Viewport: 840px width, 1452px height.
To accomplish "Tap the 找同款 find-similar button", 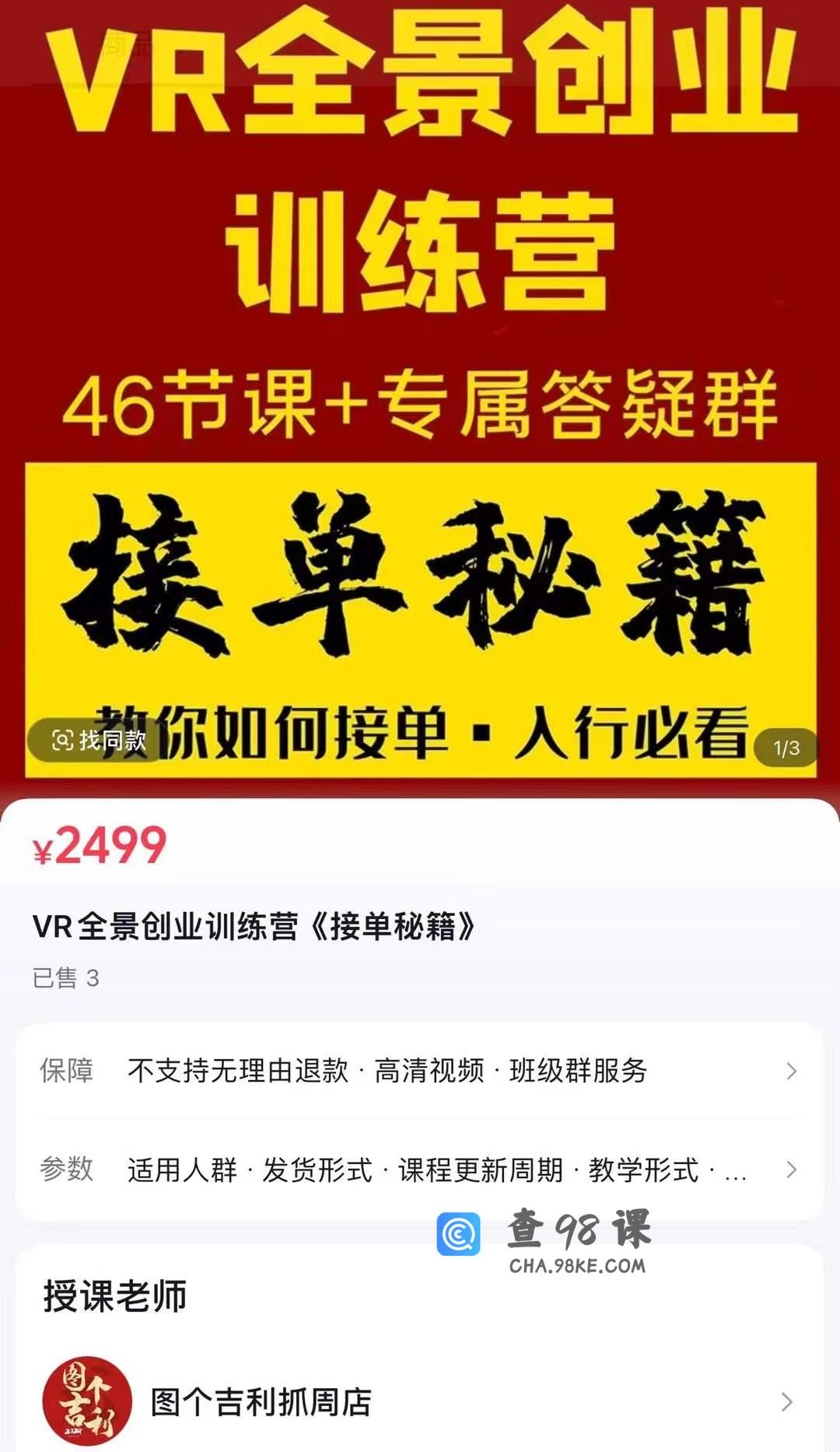I will (x=99, y=740).
